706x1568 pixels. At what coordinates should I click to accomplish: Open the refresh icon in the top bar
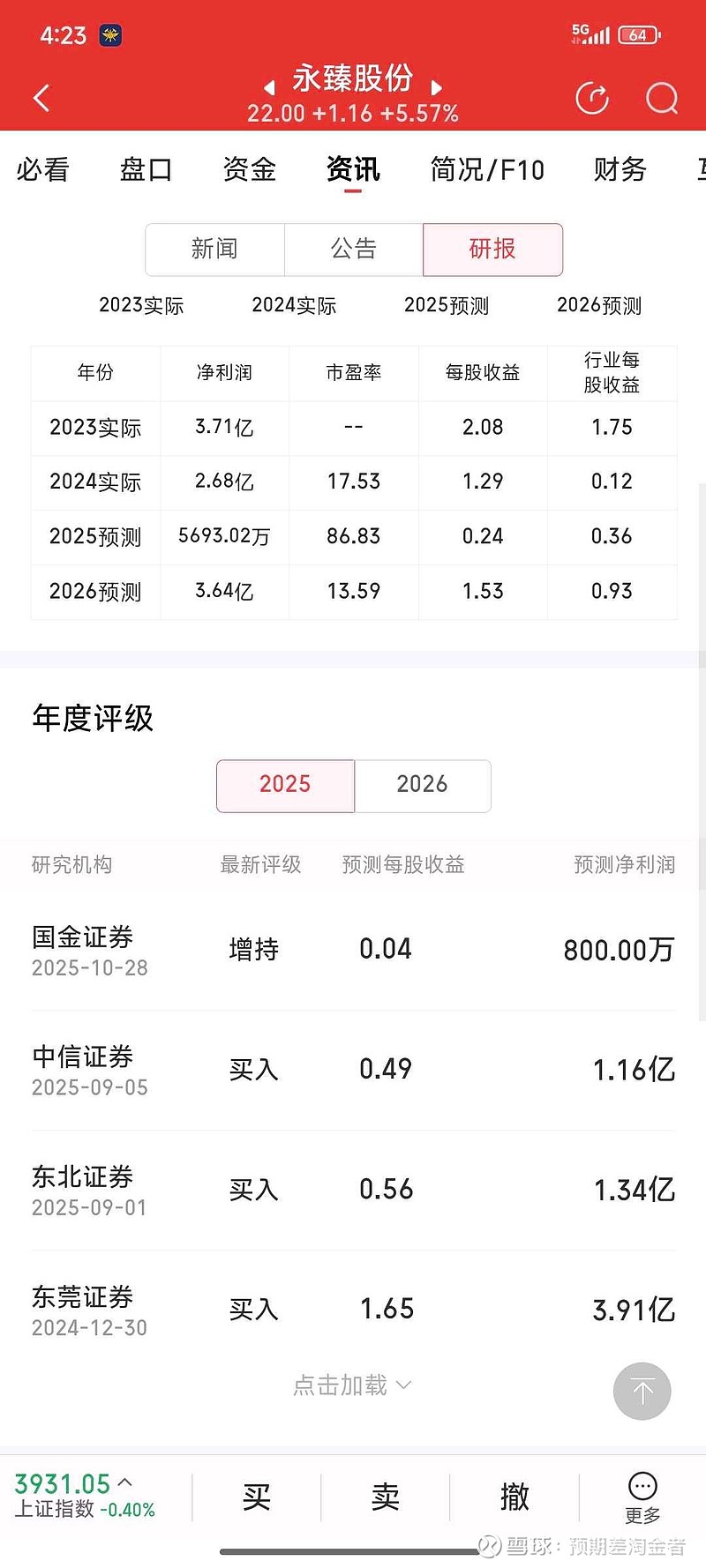coord(592,99)
